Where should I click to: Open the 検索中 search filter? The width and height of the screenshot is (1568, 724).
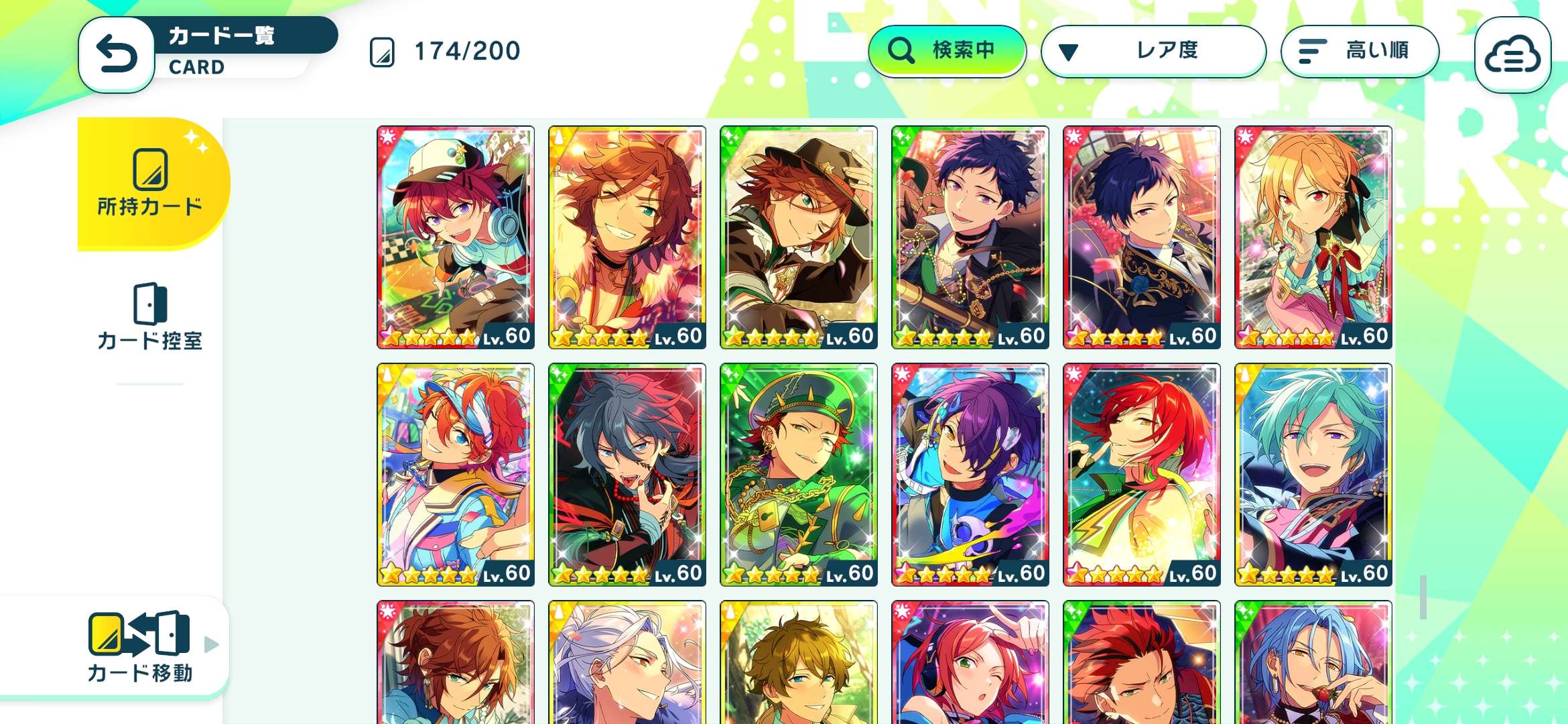(x=947, y=51)
